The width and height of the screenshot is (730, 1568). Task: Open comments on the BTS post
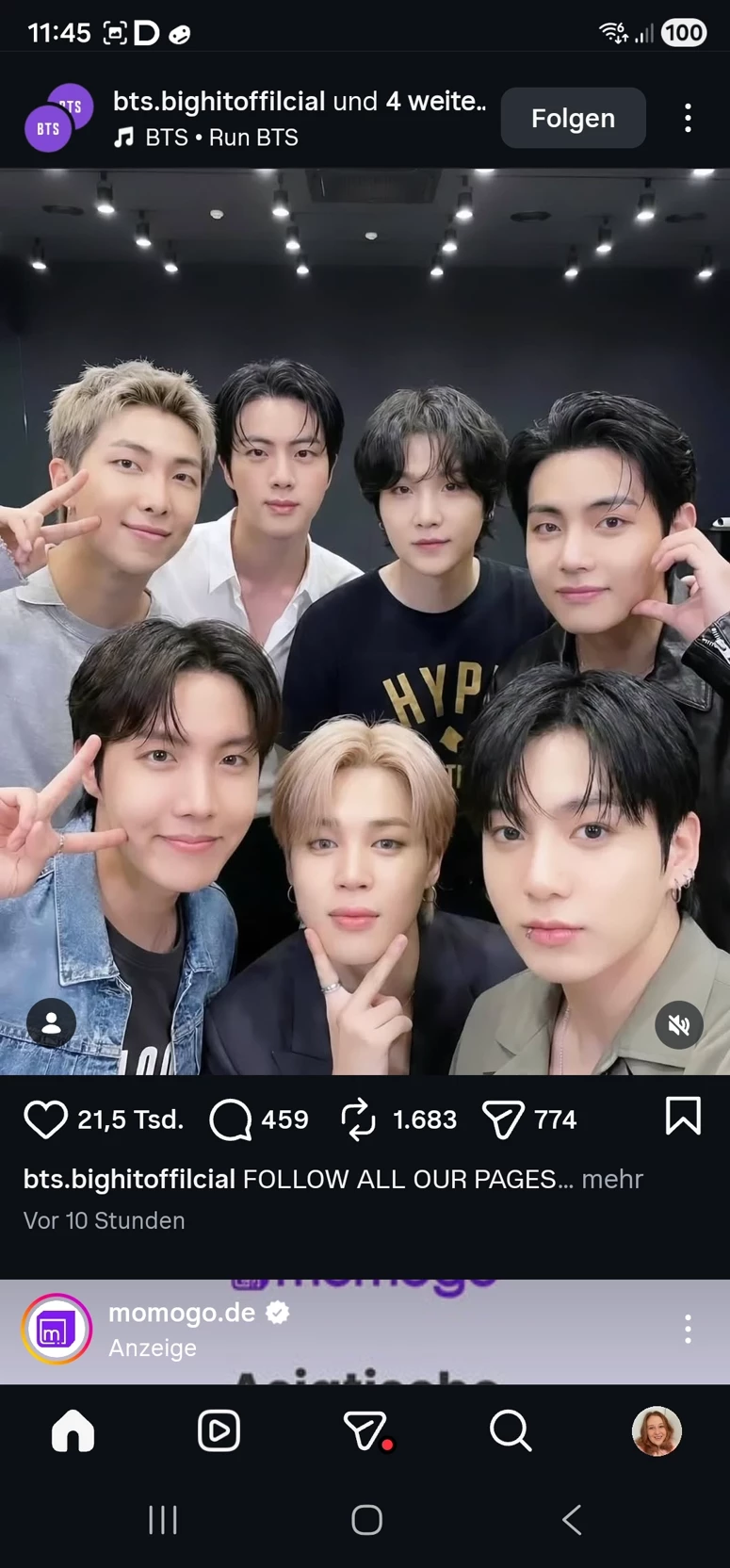pyautogui.click(x=230, y=1119)
